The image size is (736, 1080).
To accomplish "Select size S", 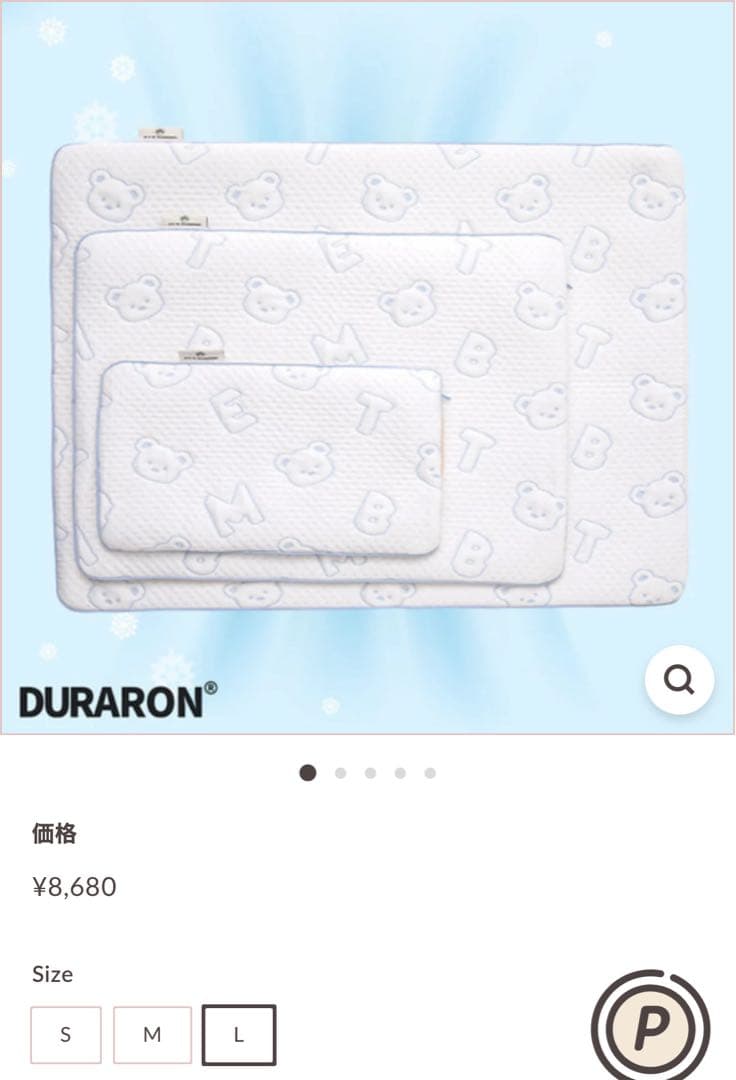I will 66,1035.
